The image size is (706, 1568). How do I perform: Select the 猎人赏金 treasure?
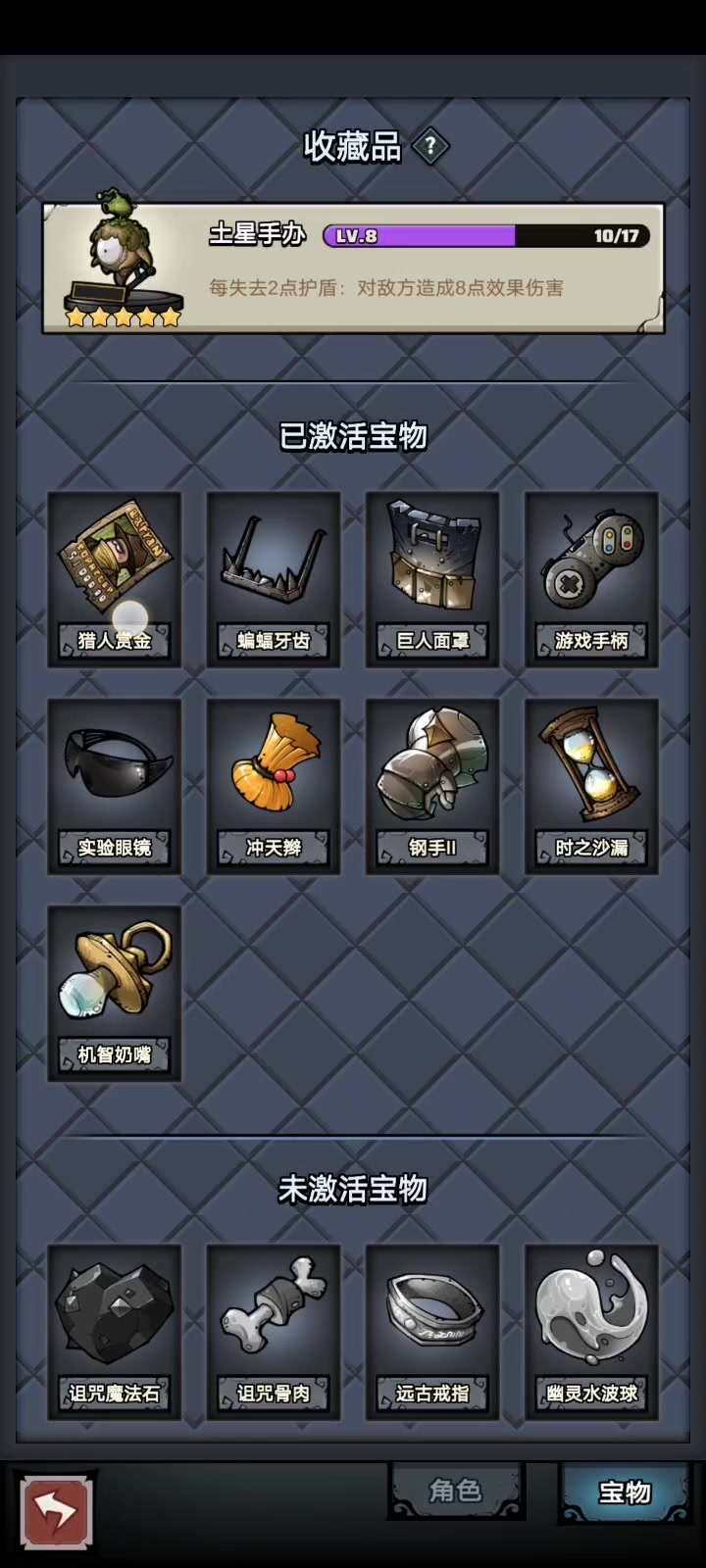115,579
